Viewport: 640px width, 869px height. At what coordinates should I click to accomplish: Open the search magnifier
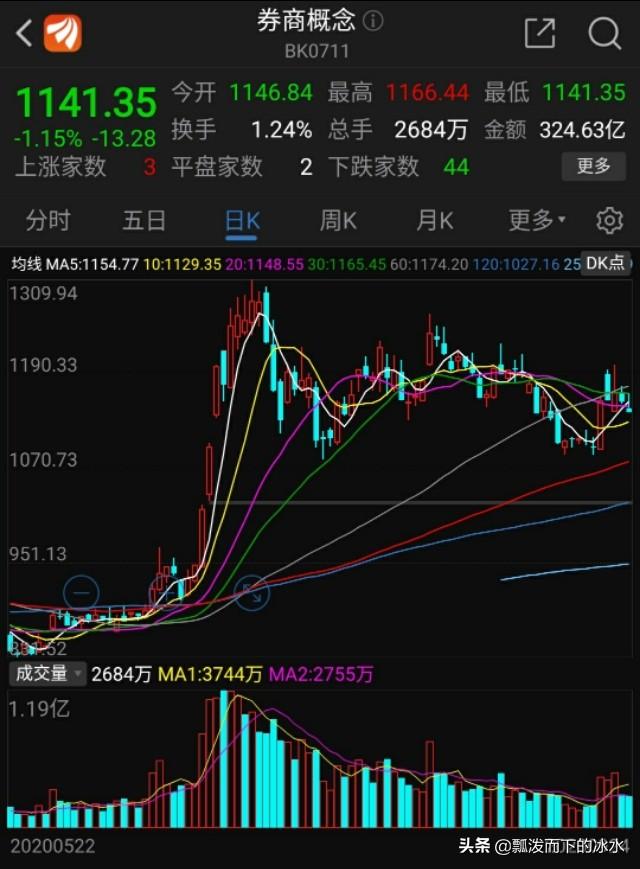pos(604,34)
